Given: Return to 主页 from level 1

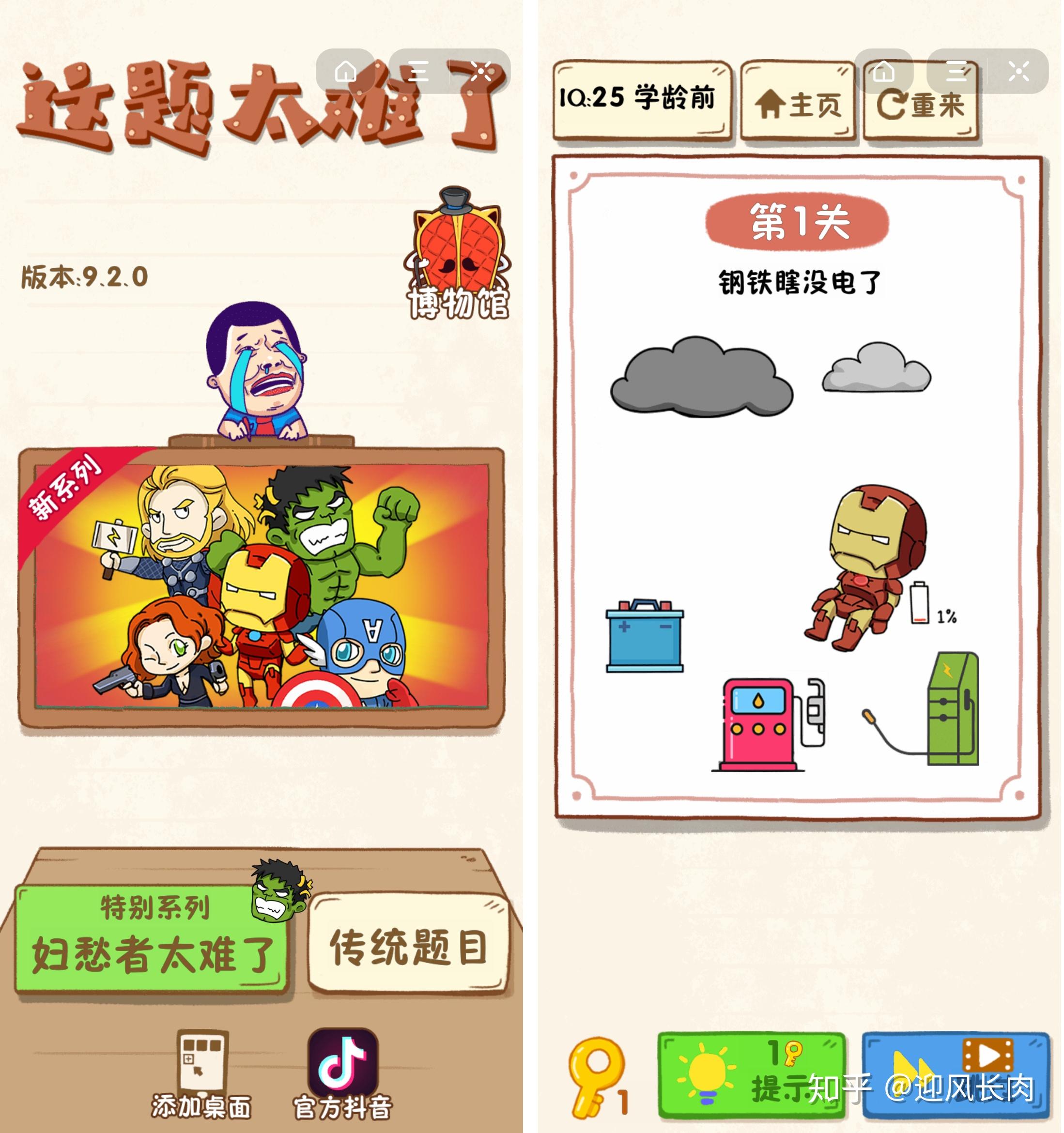Looking at the screenshot, I should 797,104.
